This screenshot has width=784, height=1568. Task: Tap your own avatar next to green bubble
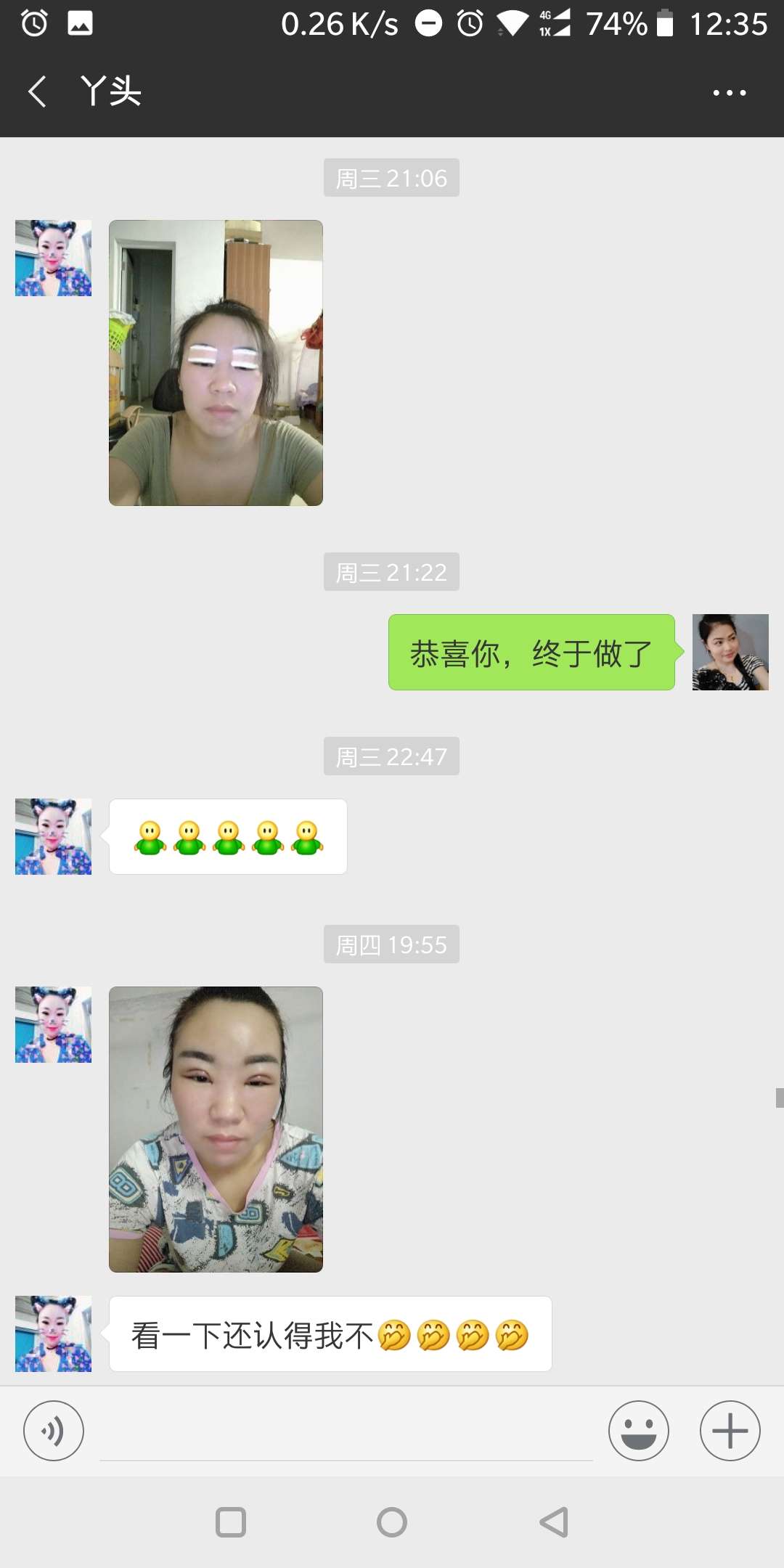[730, 652]
